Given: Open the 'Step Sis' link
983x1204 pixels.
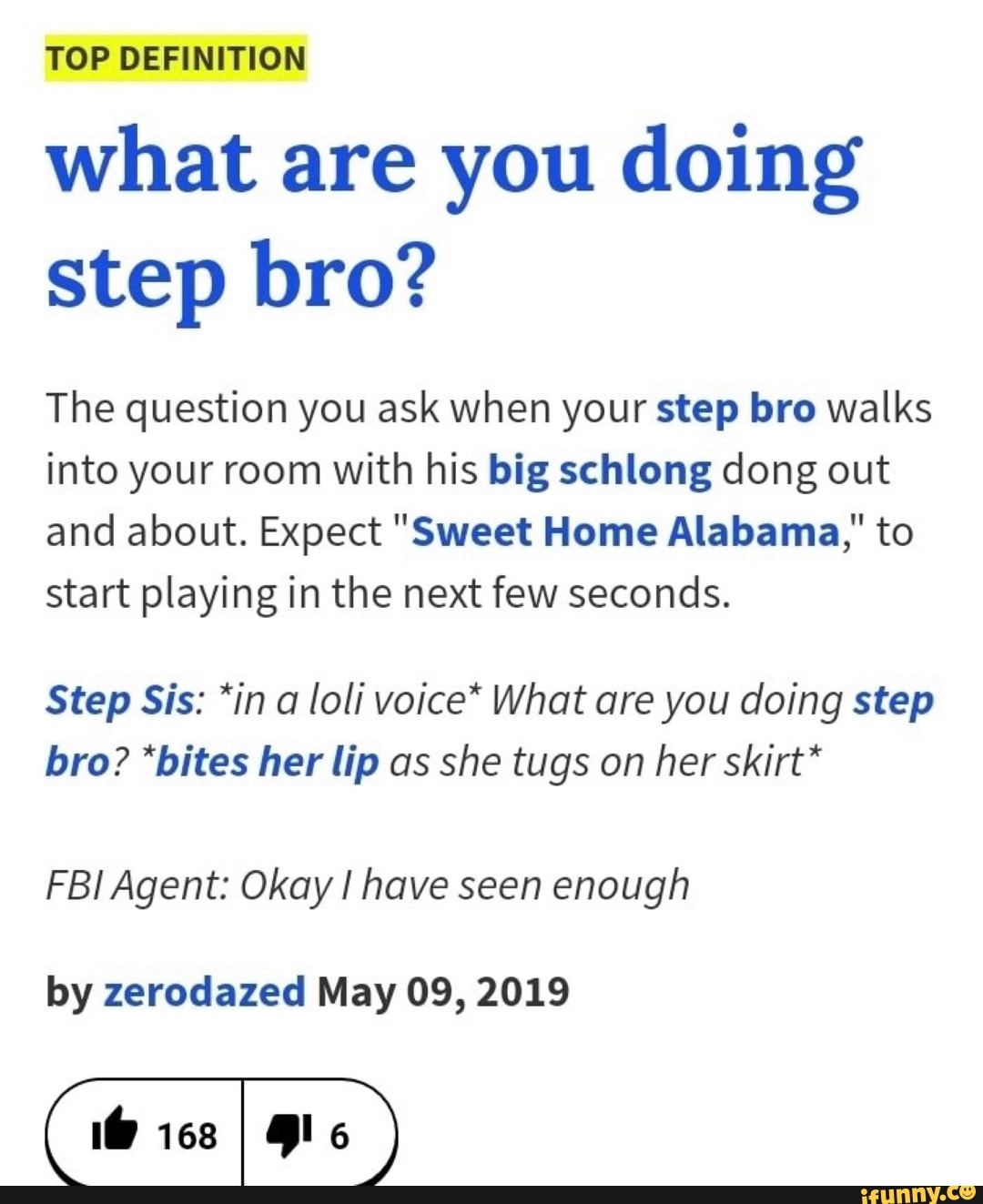Looking at the screenshot, I should [120, 702].
